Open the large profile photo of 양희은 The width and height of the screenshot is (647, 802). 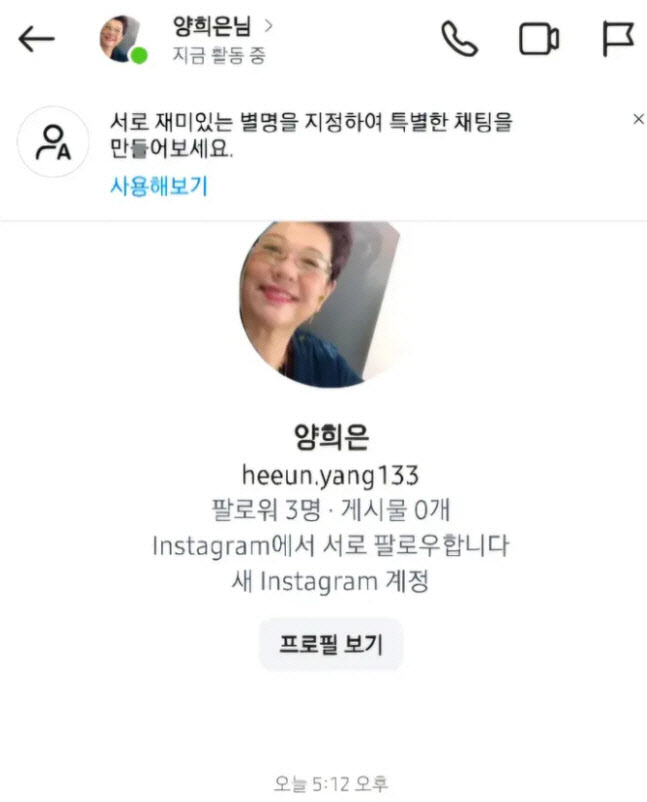[325, 303]
